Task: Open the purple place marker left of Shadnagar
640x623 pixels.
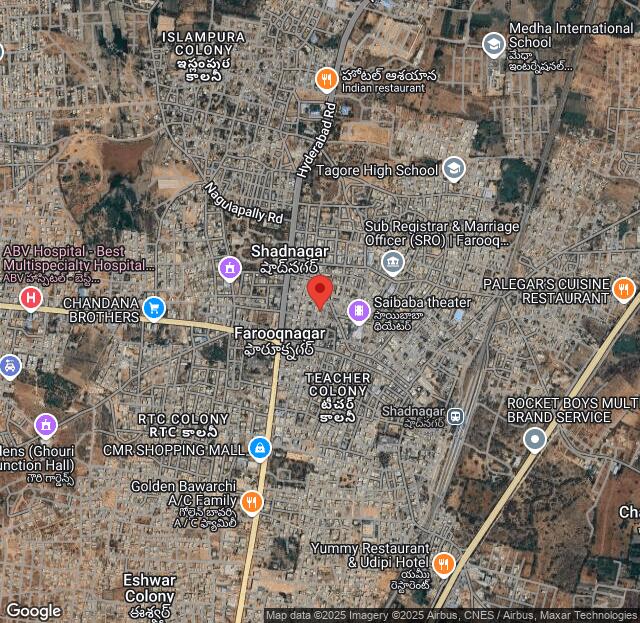Action: coord(230,269)
